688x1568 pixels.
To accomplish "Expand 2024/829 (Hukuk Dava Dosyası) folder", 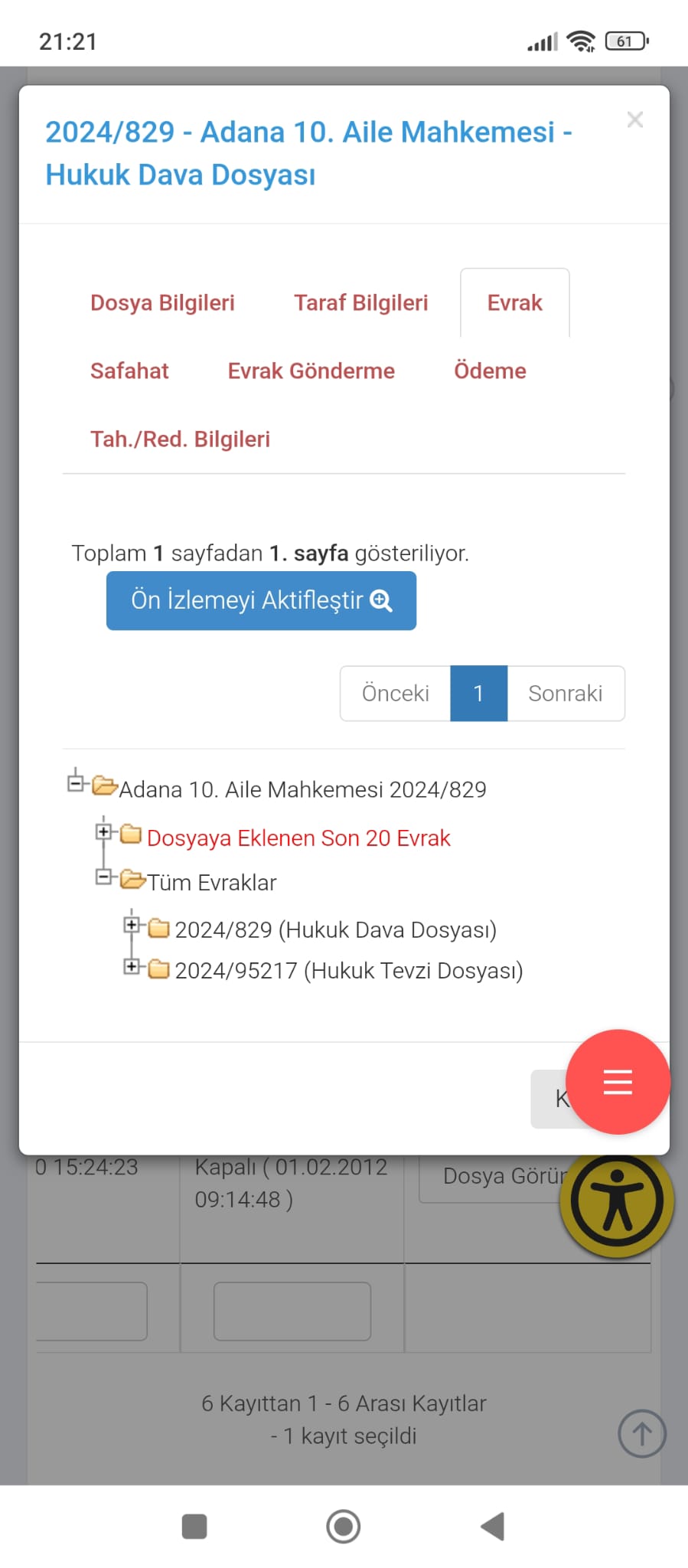I will point(132,925).
